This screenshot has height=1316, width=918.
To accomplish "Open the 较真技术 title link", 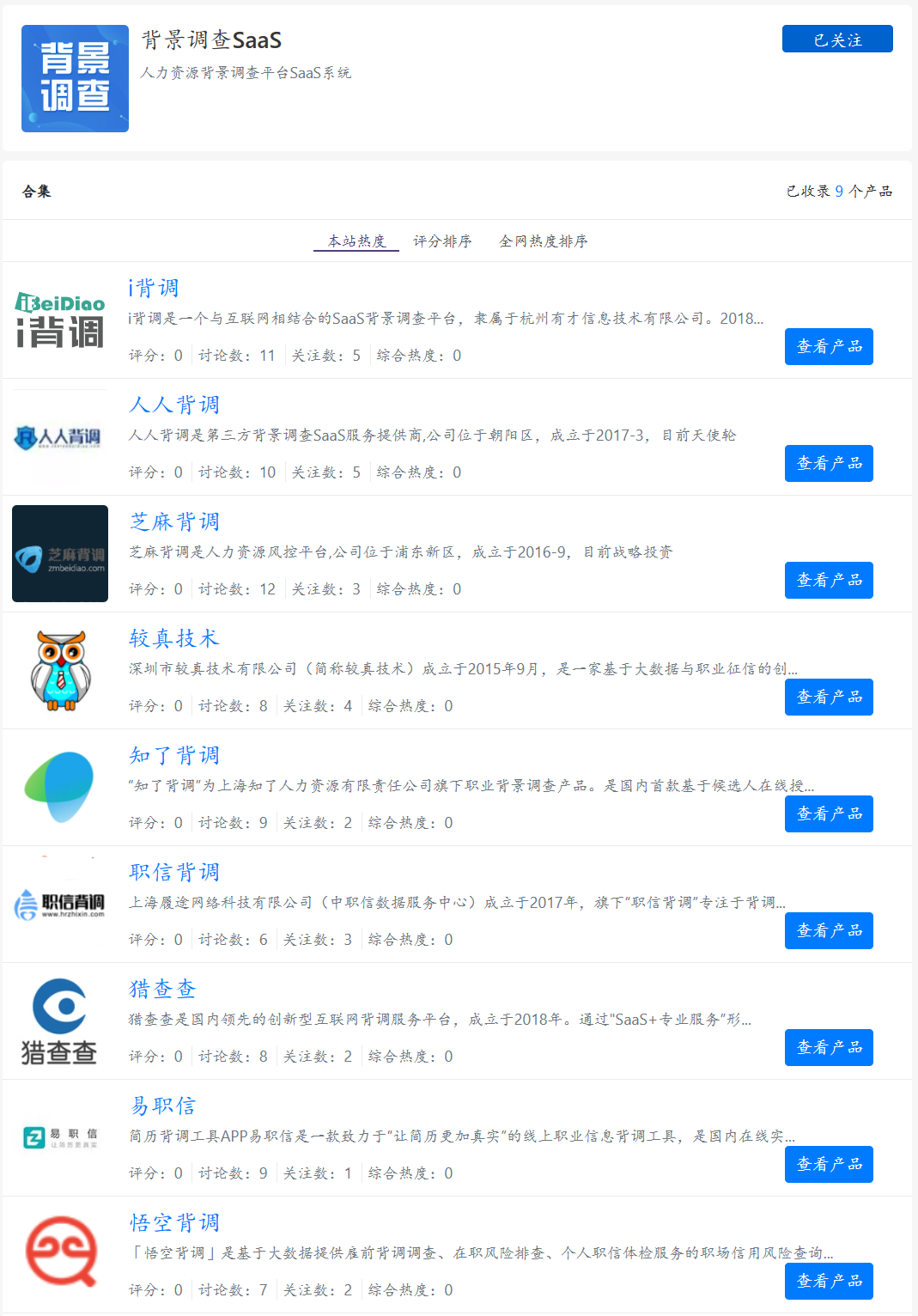I will 174,638.
